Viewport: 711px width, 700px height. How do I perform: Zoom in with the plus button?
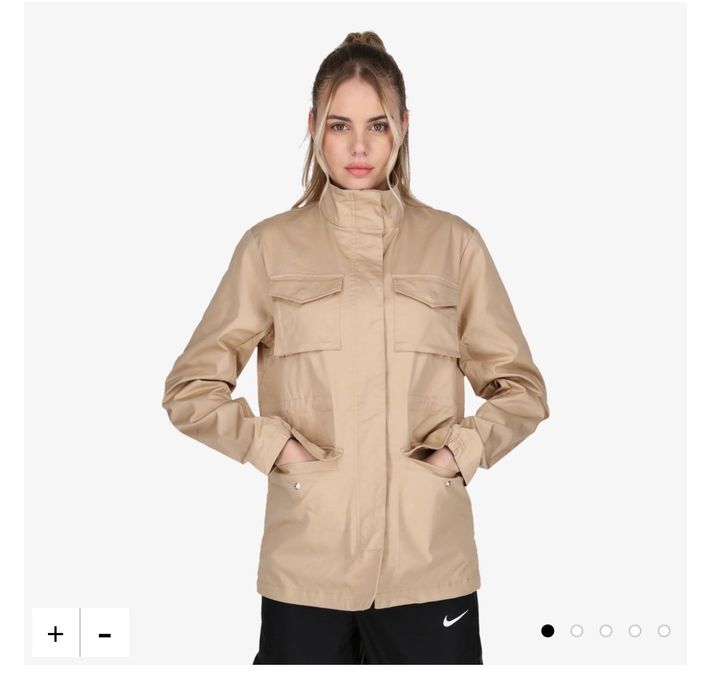55,633
